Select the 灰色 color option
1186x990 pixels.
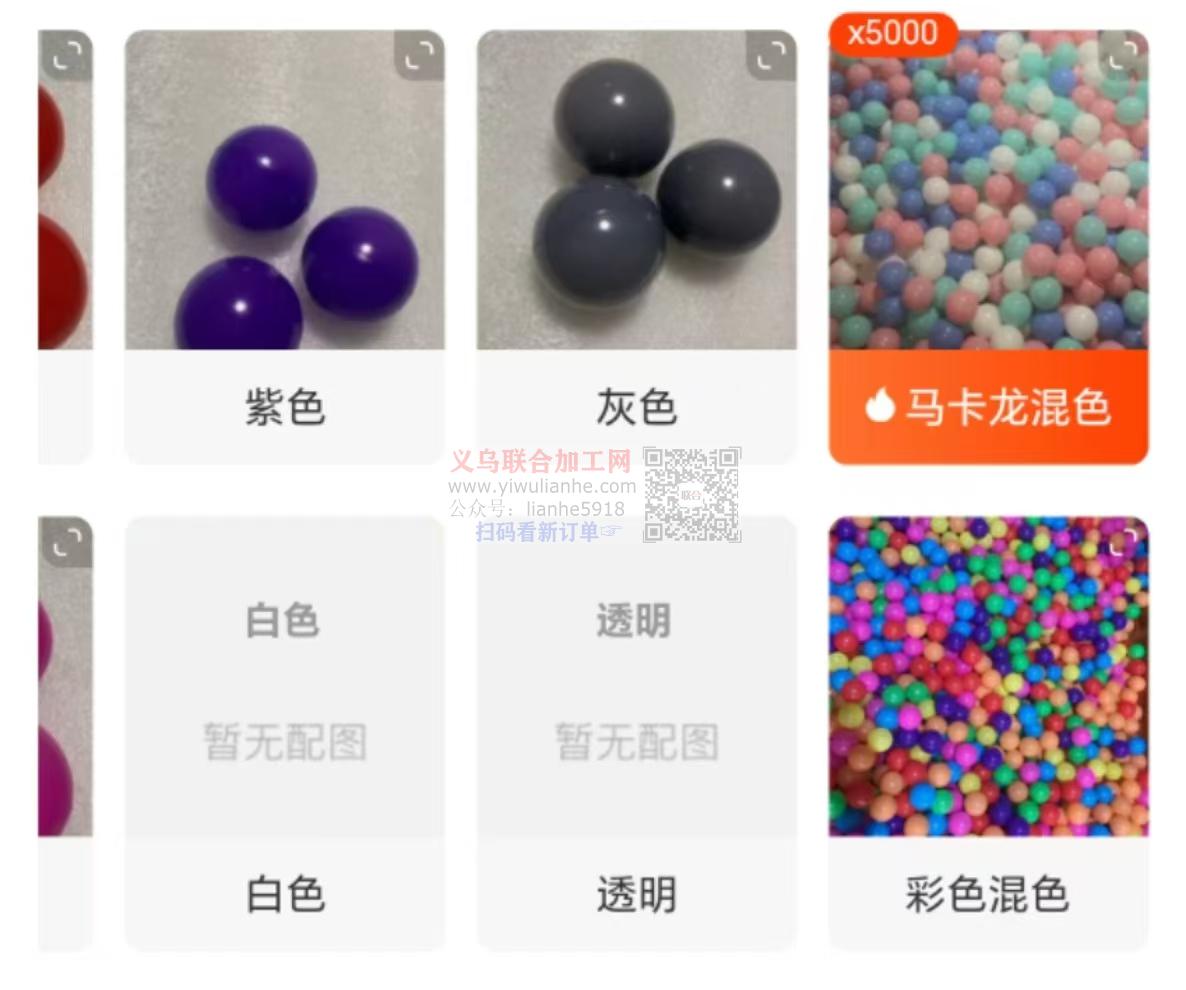(636, 407)
